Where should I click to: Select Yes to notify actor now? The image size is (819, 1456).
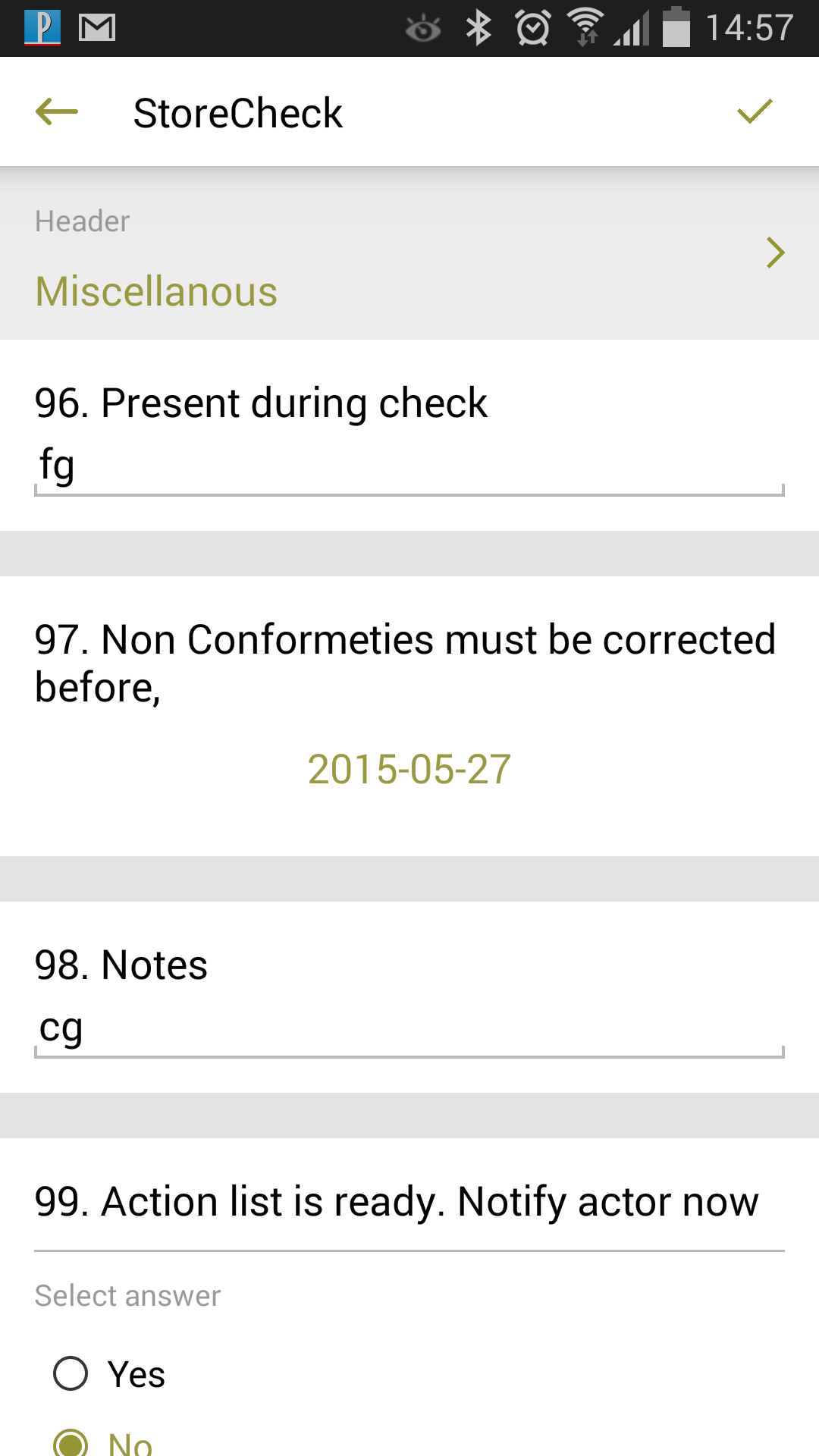(71, 1373)
